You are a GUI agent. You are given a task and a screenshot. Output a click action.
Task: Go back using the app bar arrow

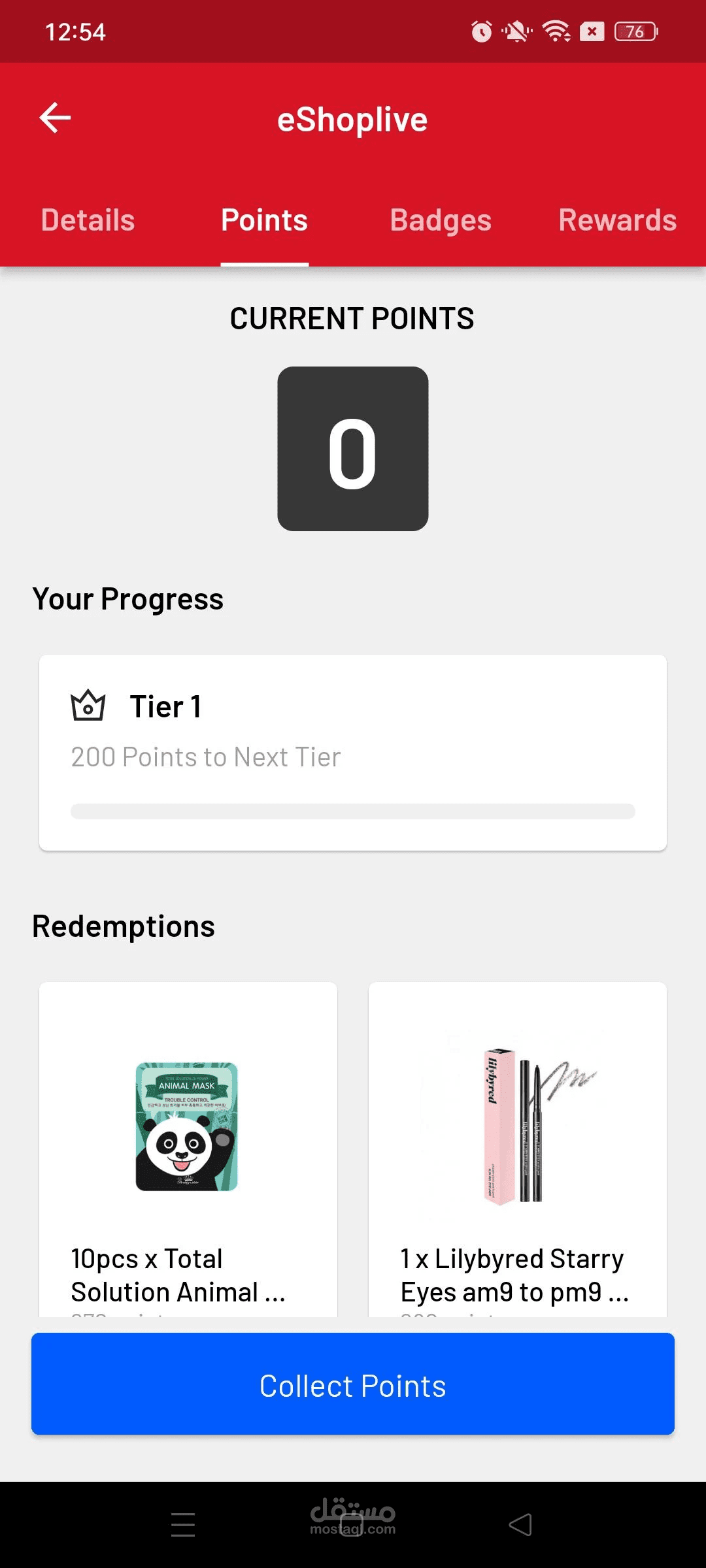(56, 118)
